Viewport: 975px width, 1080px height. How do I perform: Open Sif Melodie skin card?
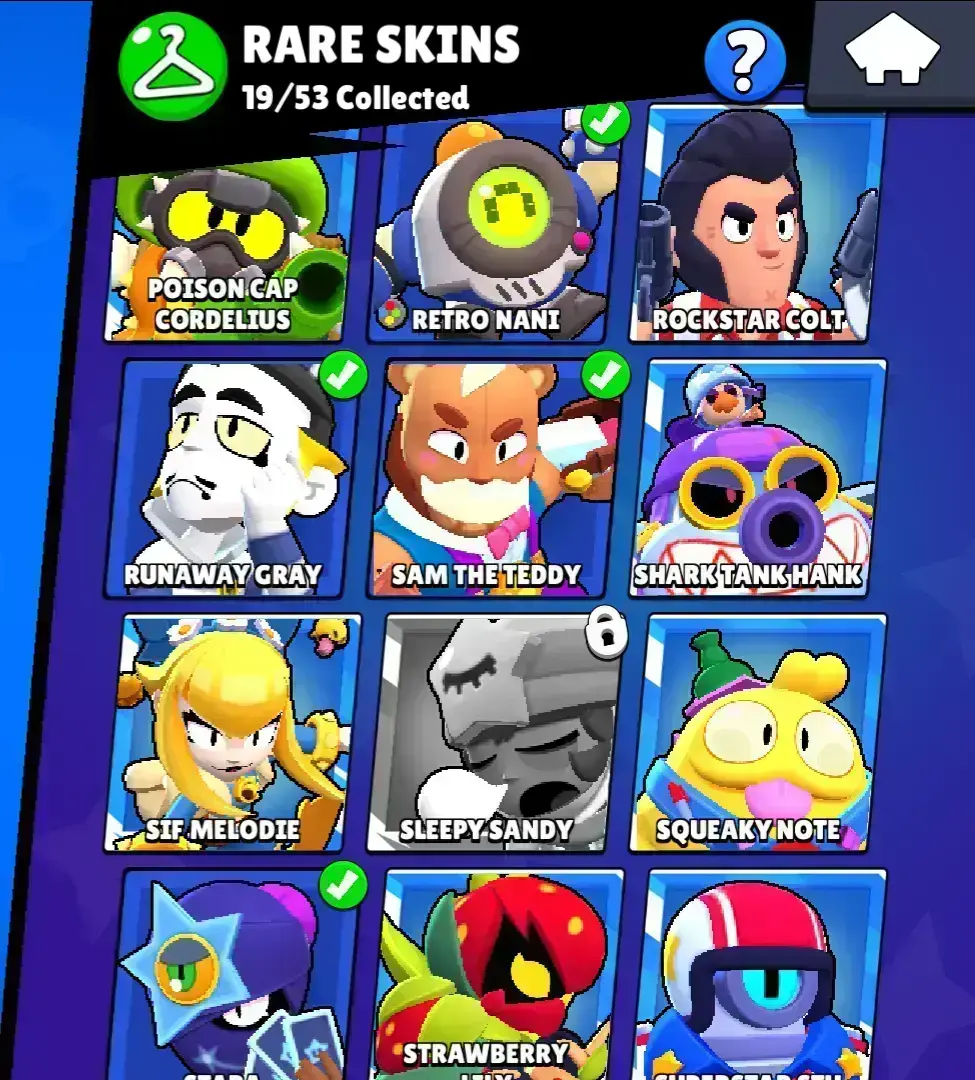coord(232,732)
